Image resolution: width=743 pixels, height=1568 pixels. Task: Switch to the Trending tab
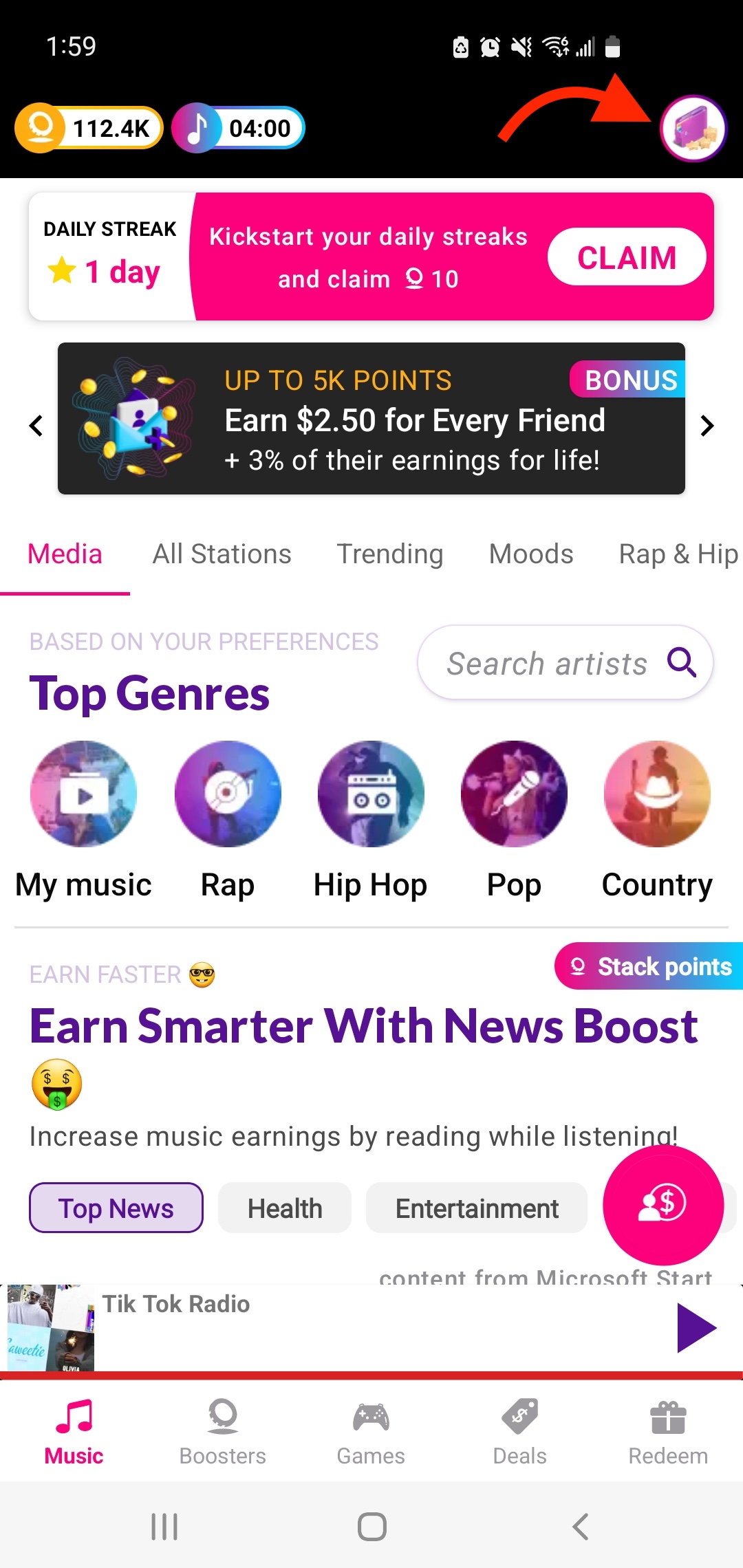[389, 554]
